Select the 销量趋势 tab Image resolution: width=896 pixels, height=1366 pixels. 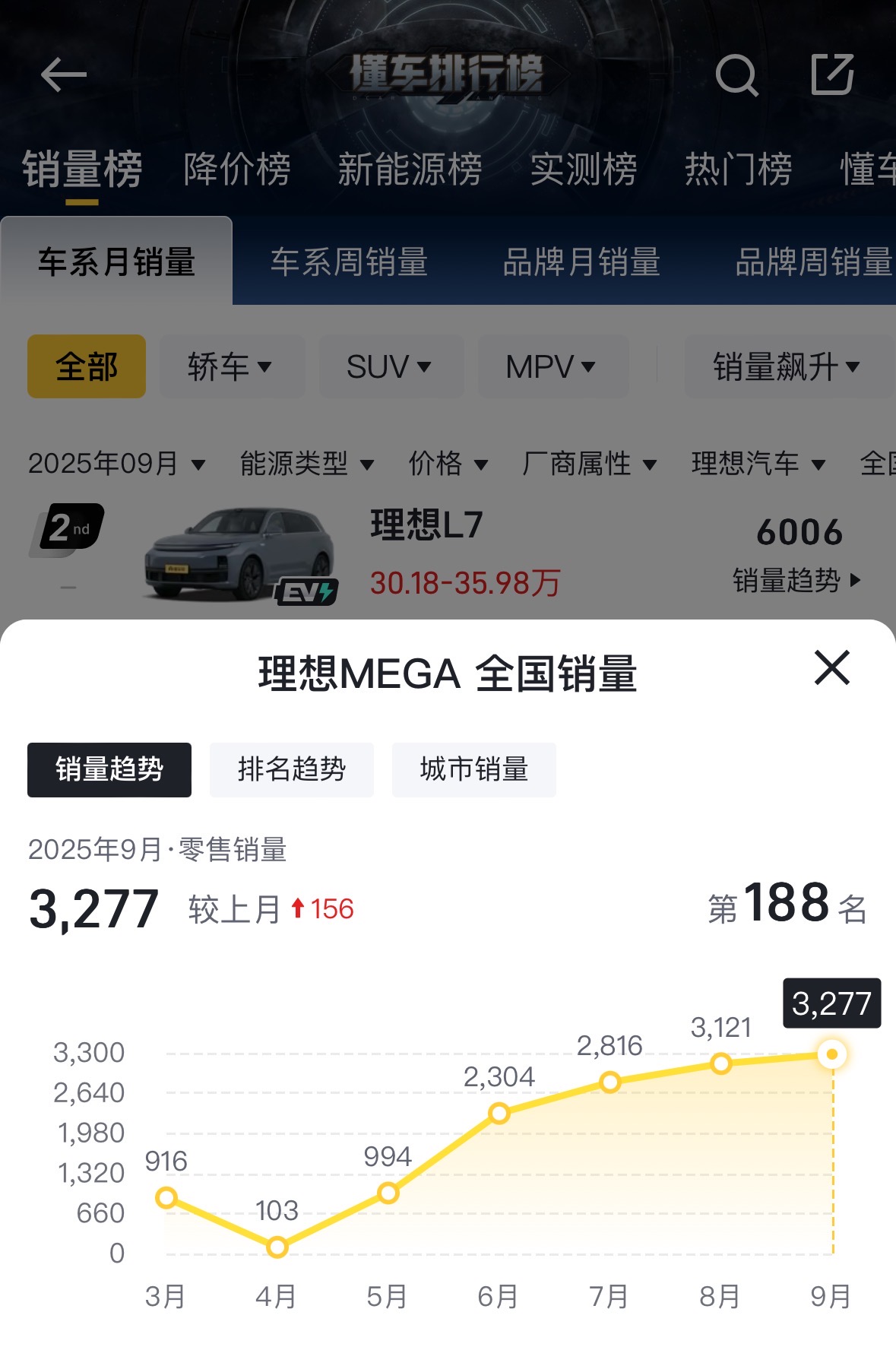[x=109, y=769]
